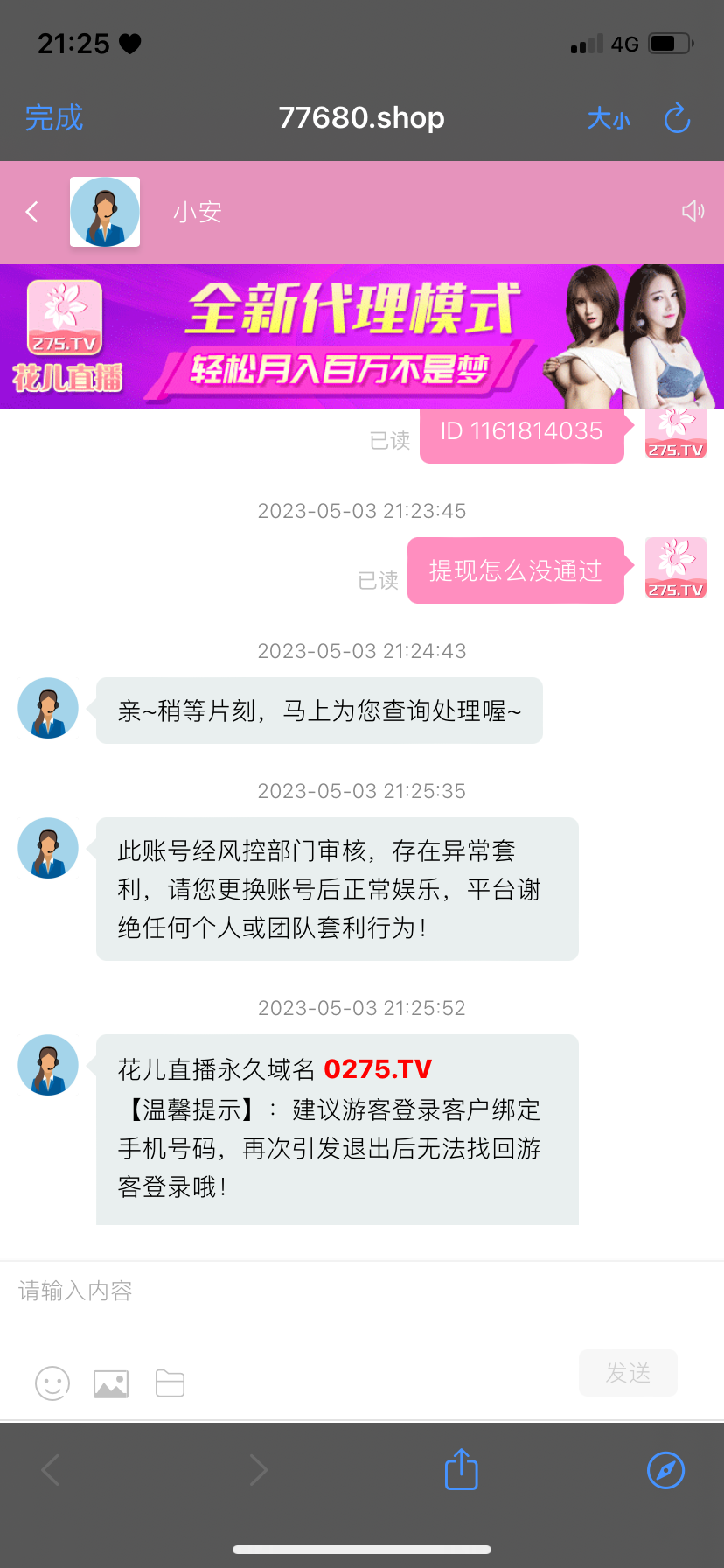
Task: Navigate back with the browser toolbar arrow
Action: coord(51,1470)
